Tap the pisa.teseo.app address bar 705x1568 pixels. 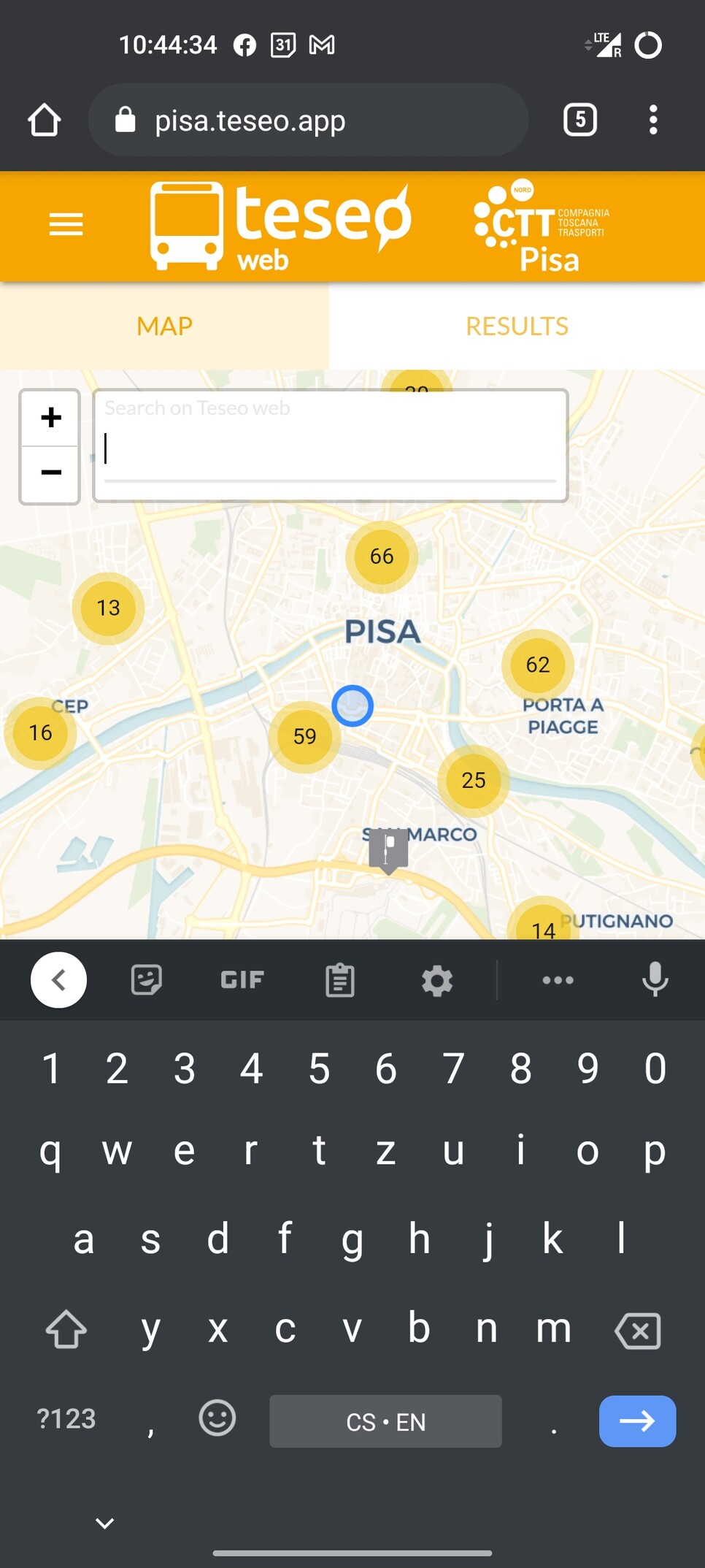tap(308, 120)
